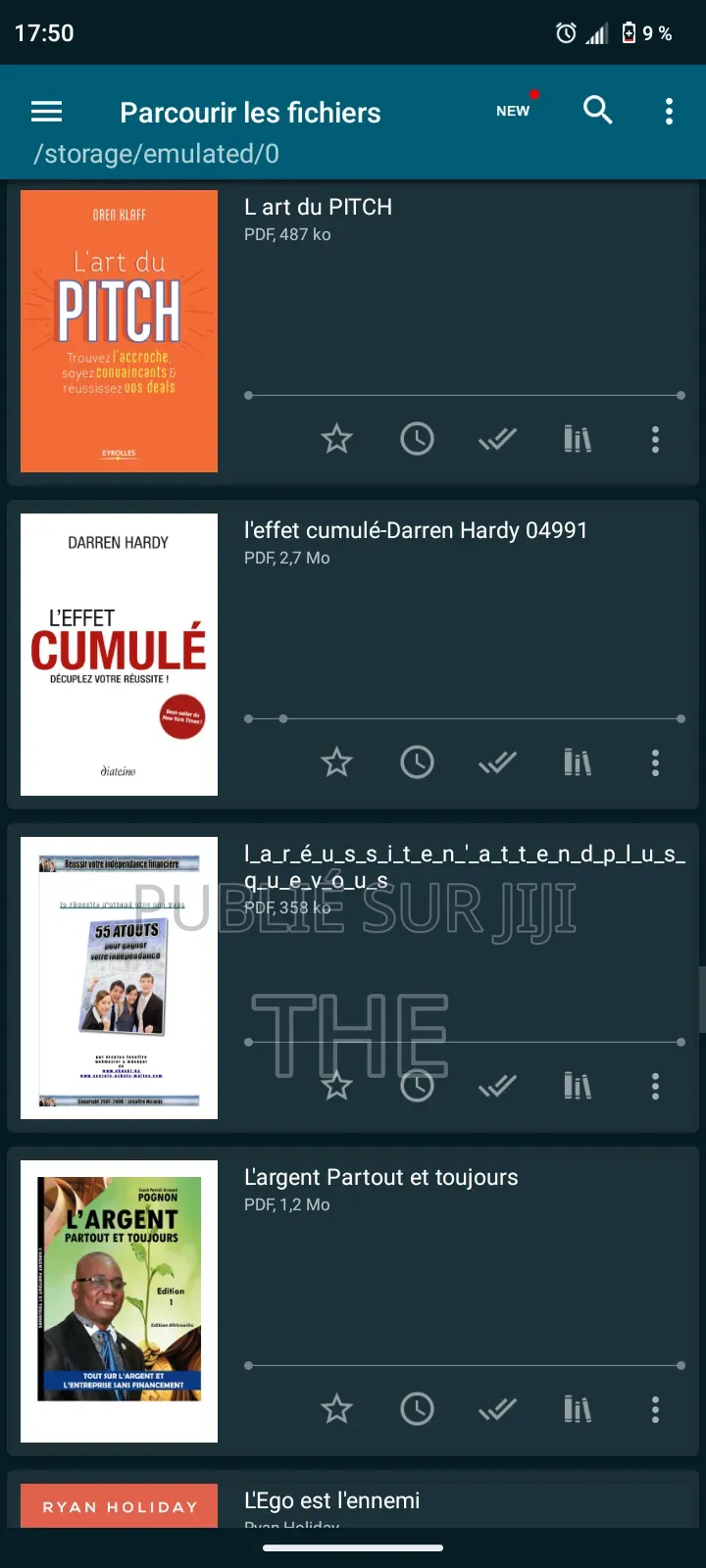Toggle favorite on "L'argent Partout et toujours"
Screen dimensions: 706x1568
coord(336,1409)
